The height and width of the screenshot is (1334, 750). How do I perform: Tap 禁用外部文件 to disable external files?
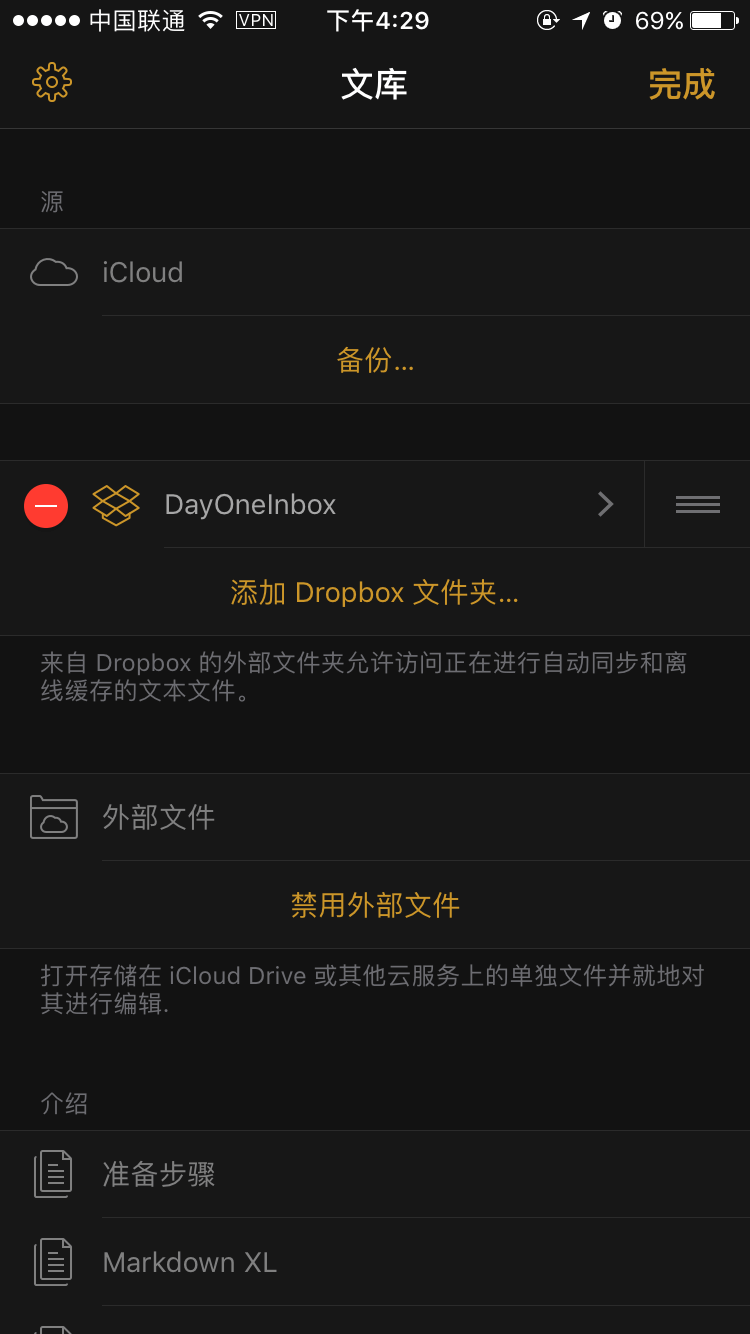coord(375,905)
